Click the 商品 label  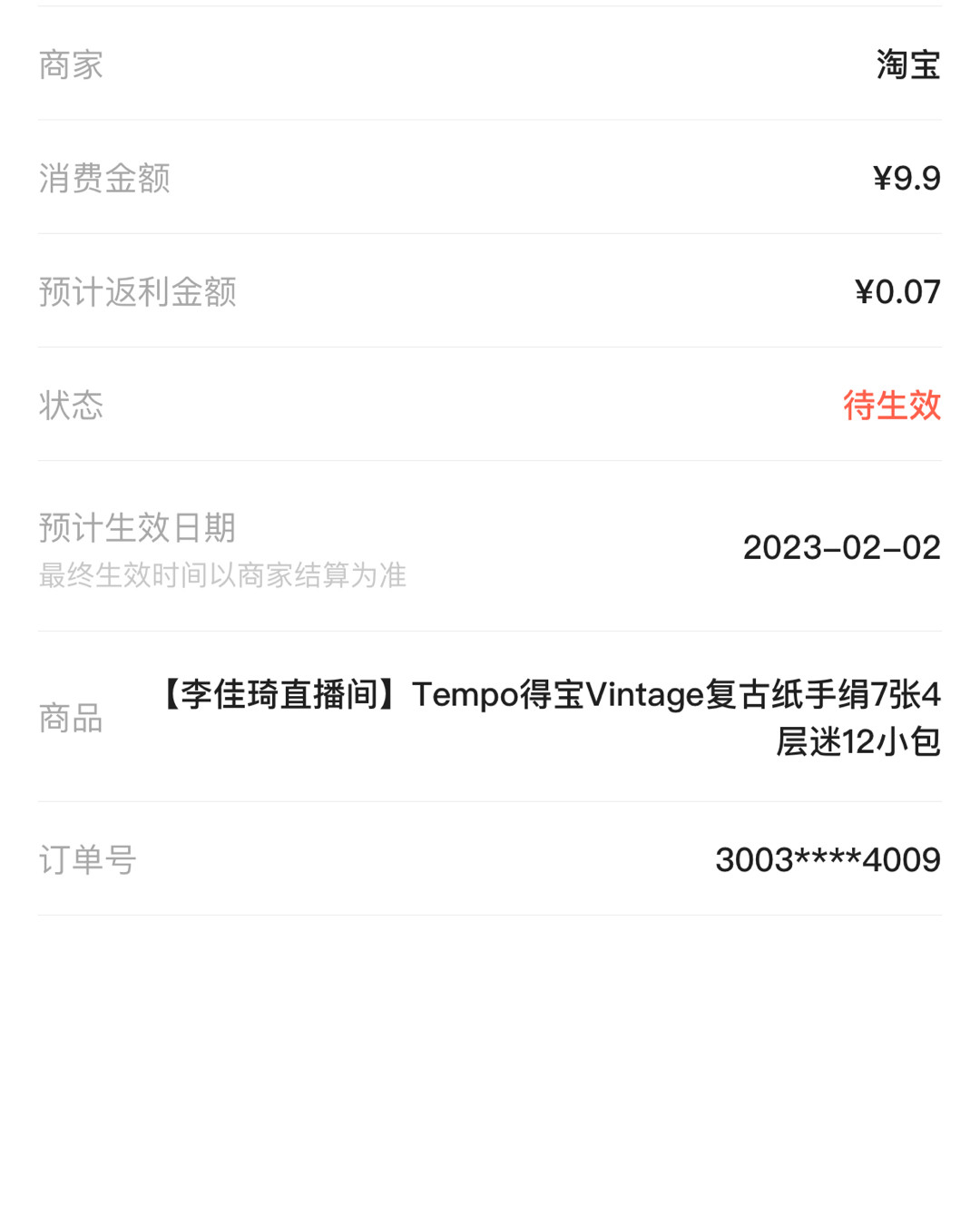pos(70,720)
